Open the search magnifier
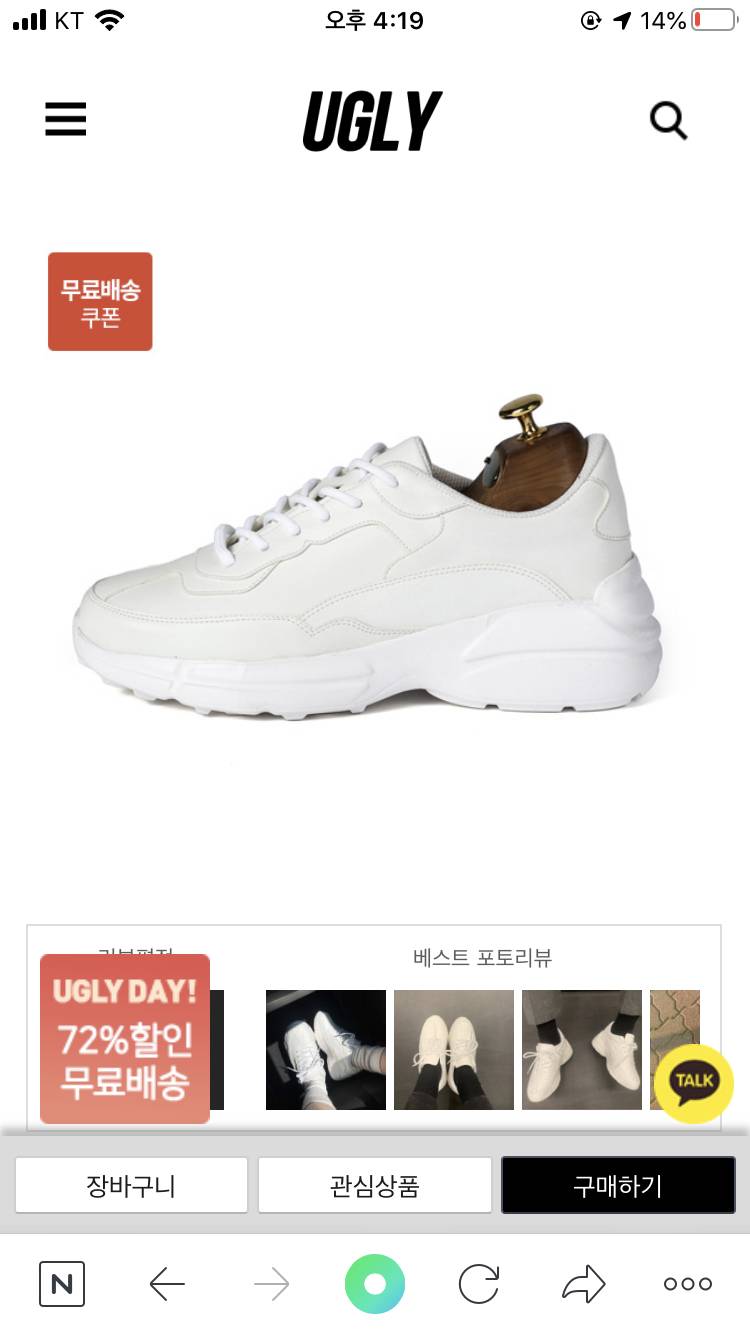 pos(668,122)
